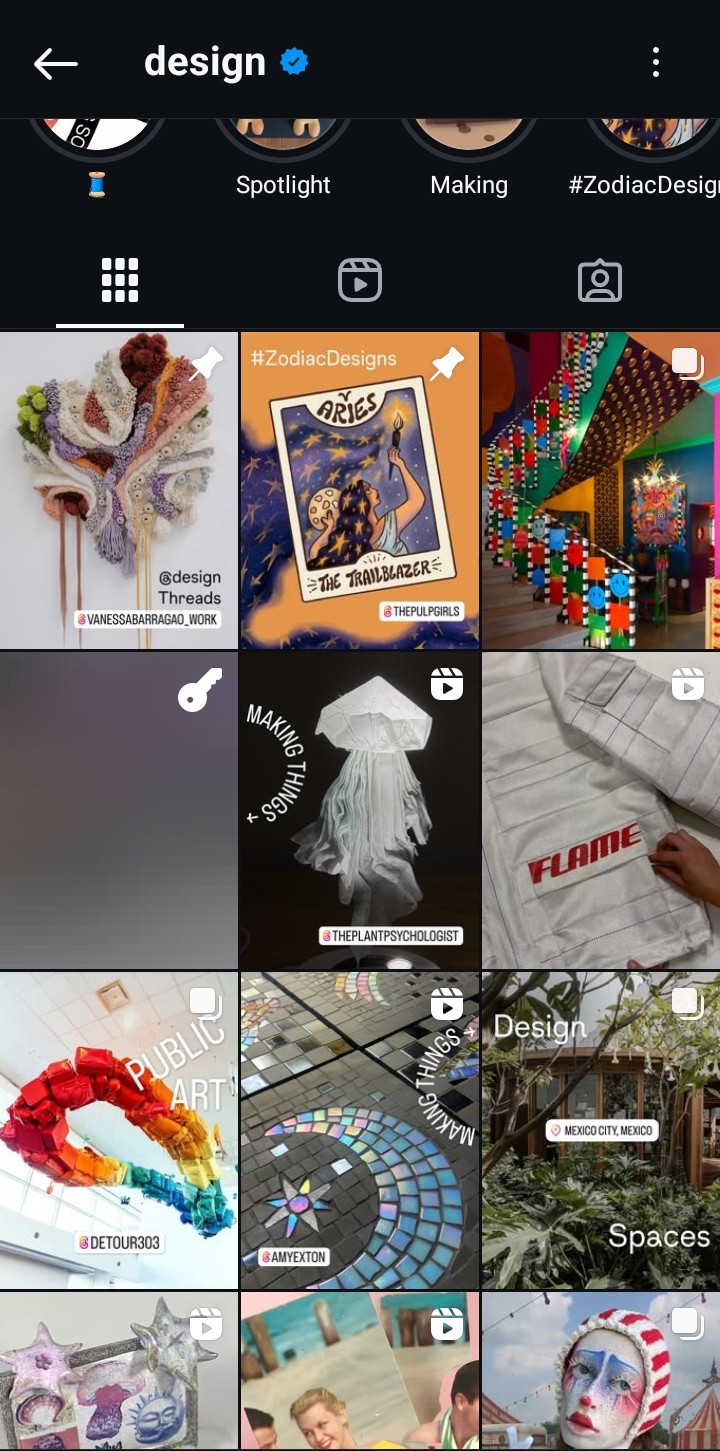Screen dimensions: 720x1451
Task: Open the colorful staircase interior post
Action: (600, 490)
